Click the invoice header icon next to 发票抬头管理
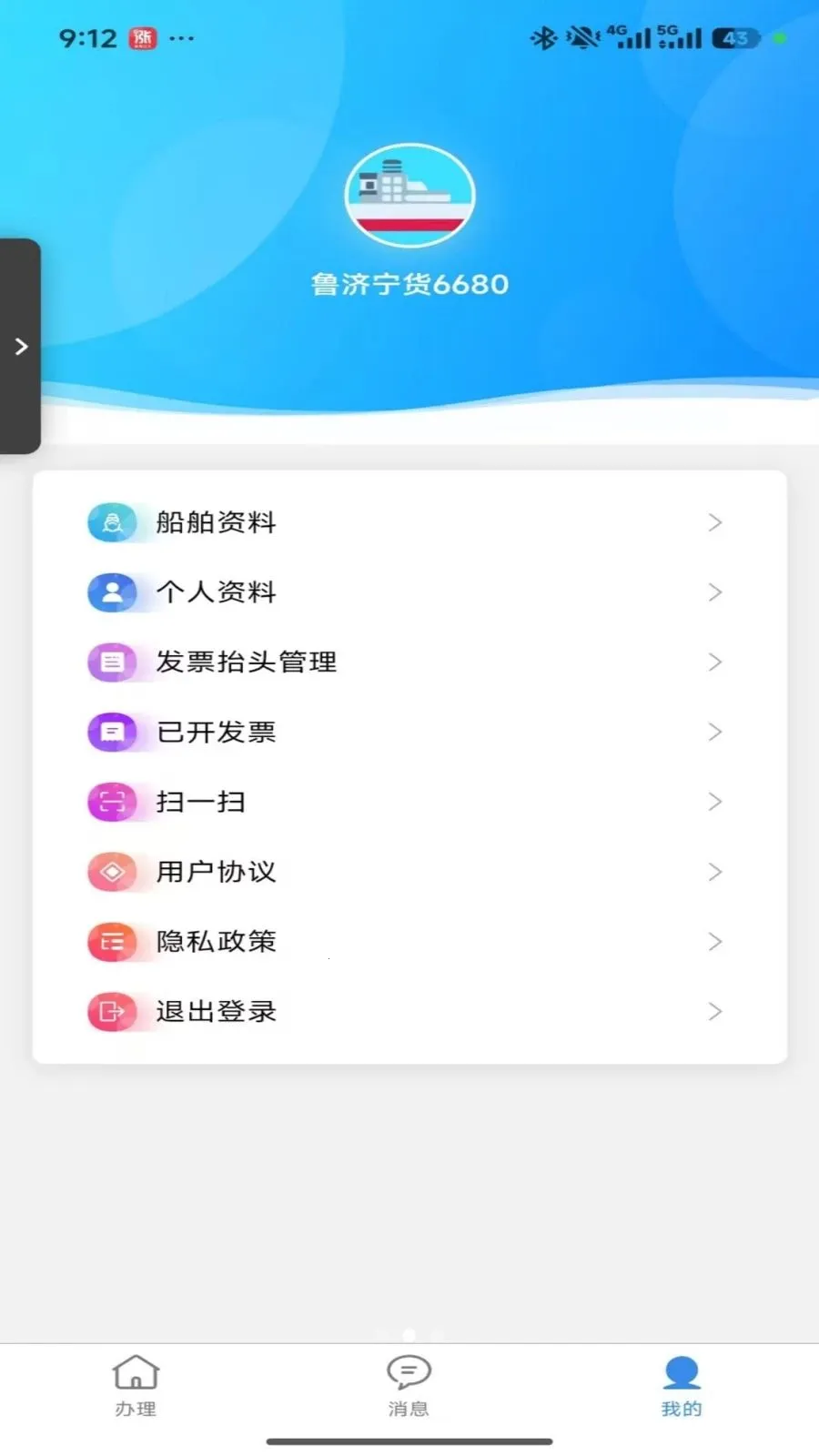819x1456 pixels. (112, 662)
